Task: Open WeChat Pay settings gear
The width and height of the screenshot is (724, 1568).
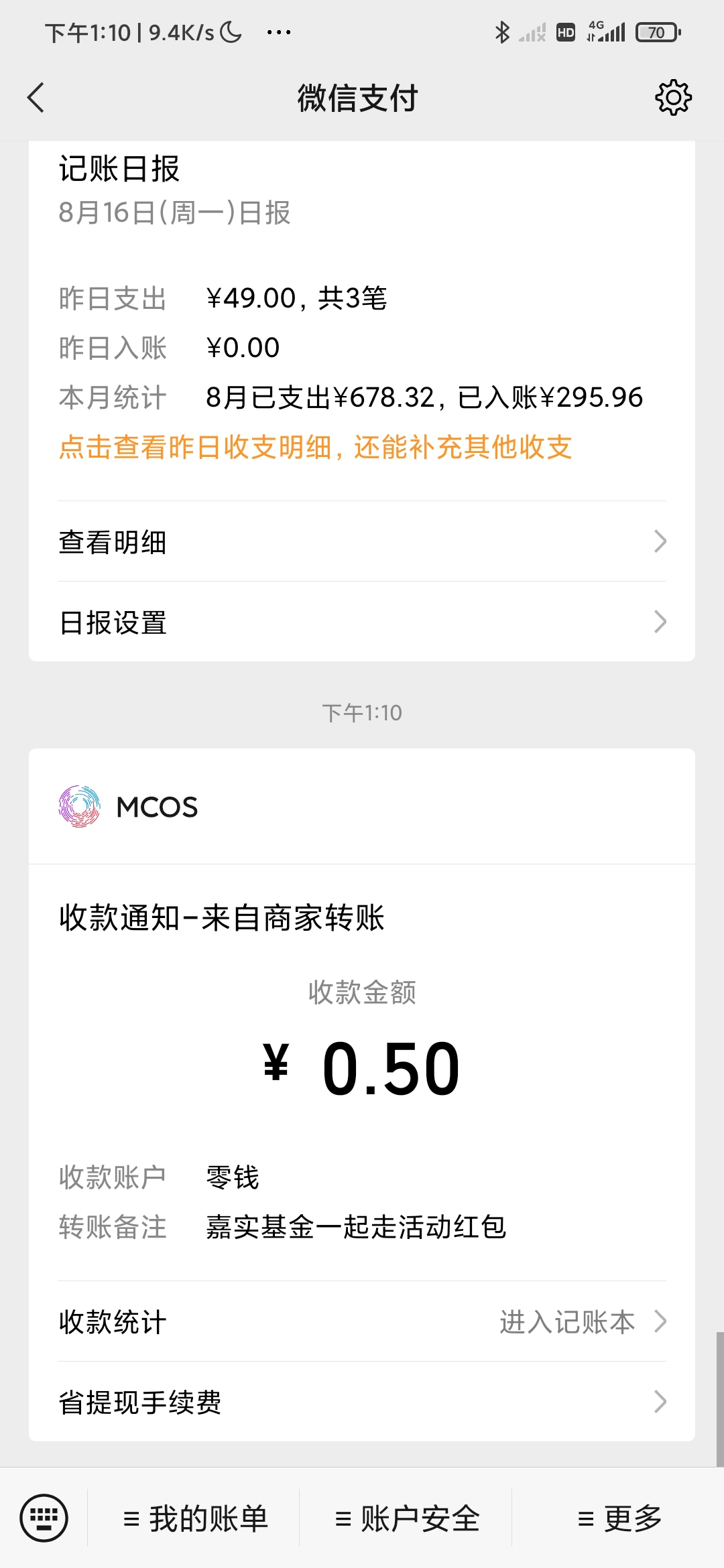Action: (675, 97)
